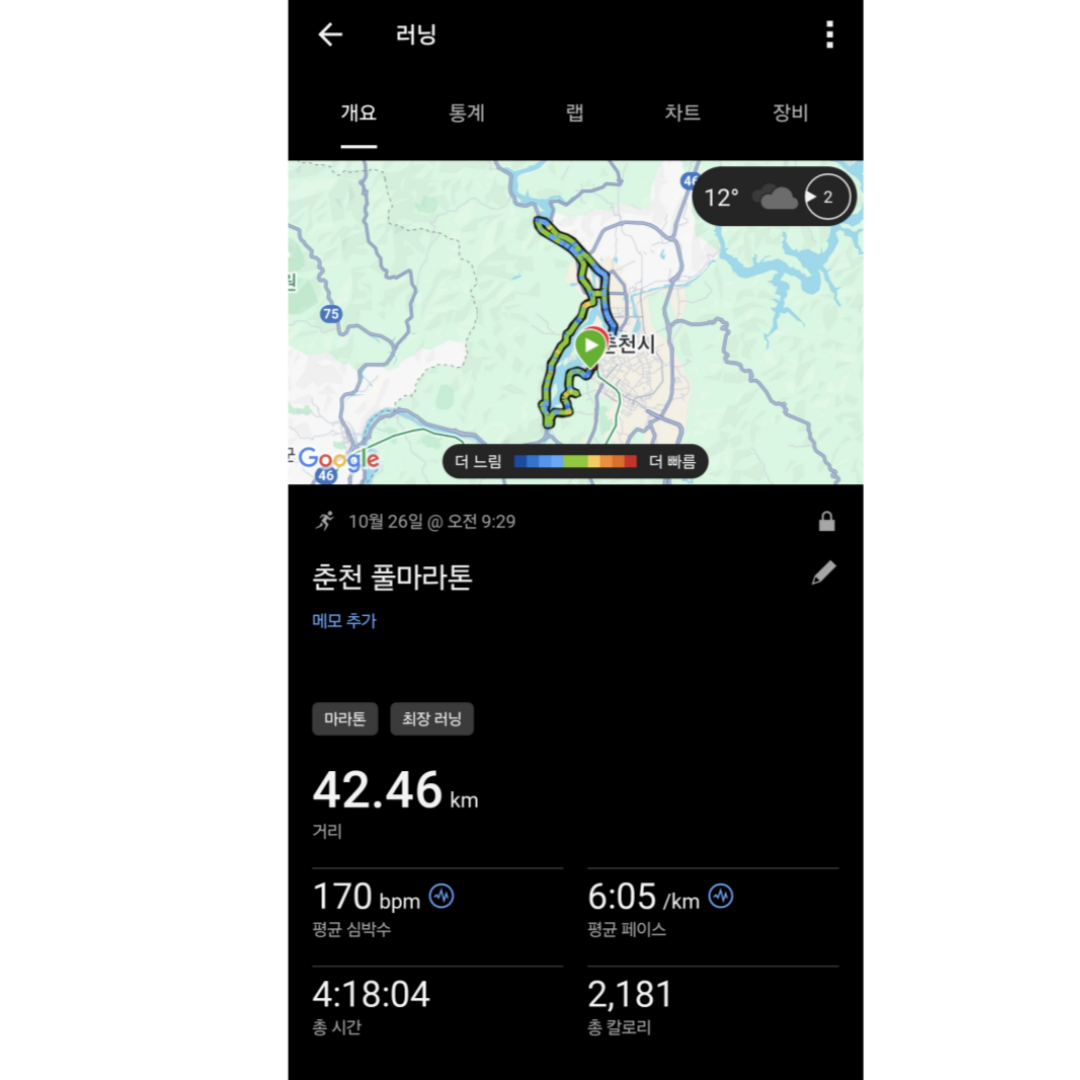Screen dimensions: 1080x1080
Task: Open the three-dot overflow menu
Action: tap(829, 35)
